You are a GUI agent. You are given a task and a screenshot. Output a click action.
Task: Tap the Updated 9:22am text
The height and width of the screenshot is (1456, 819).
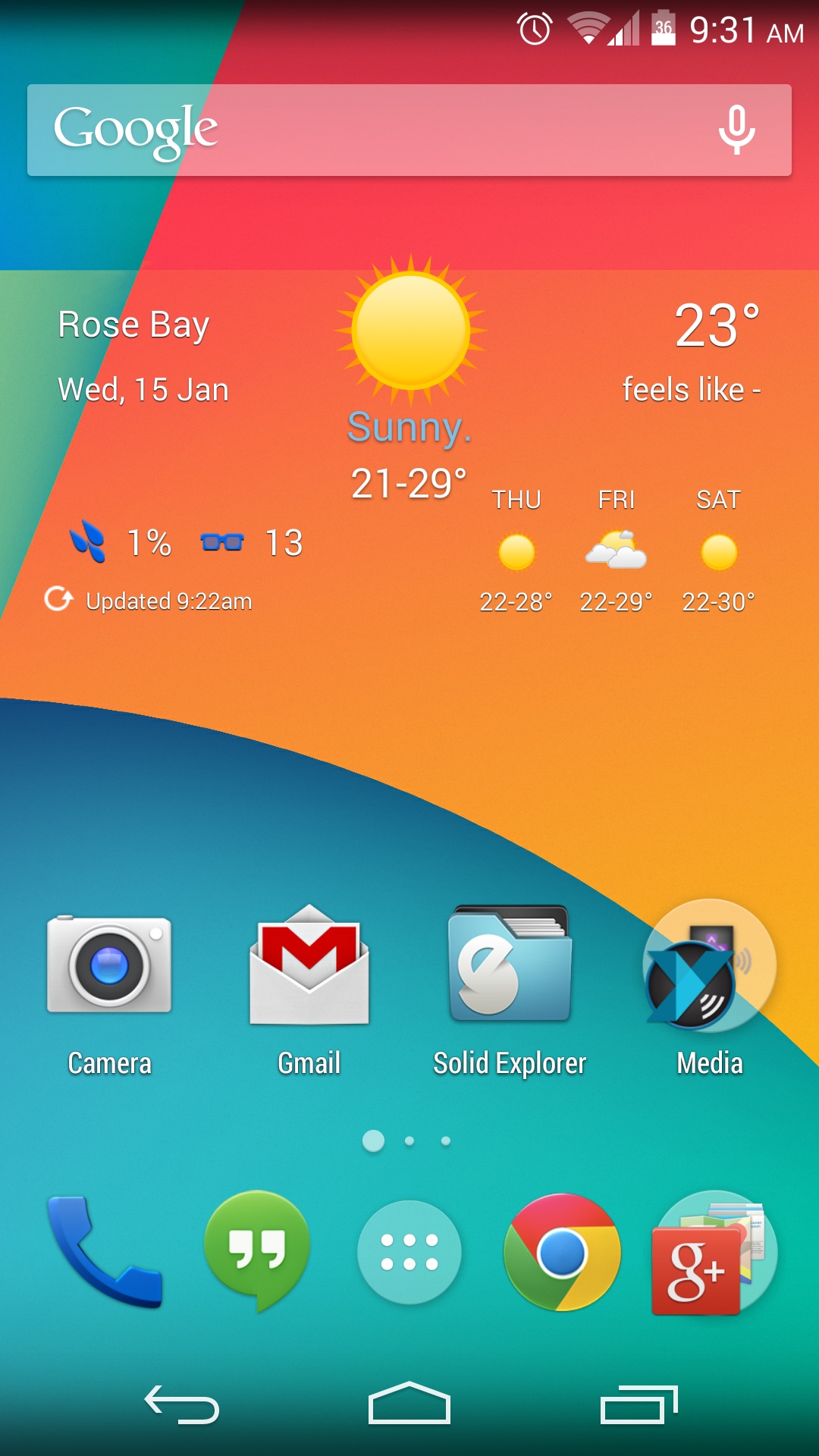point(168,601)
